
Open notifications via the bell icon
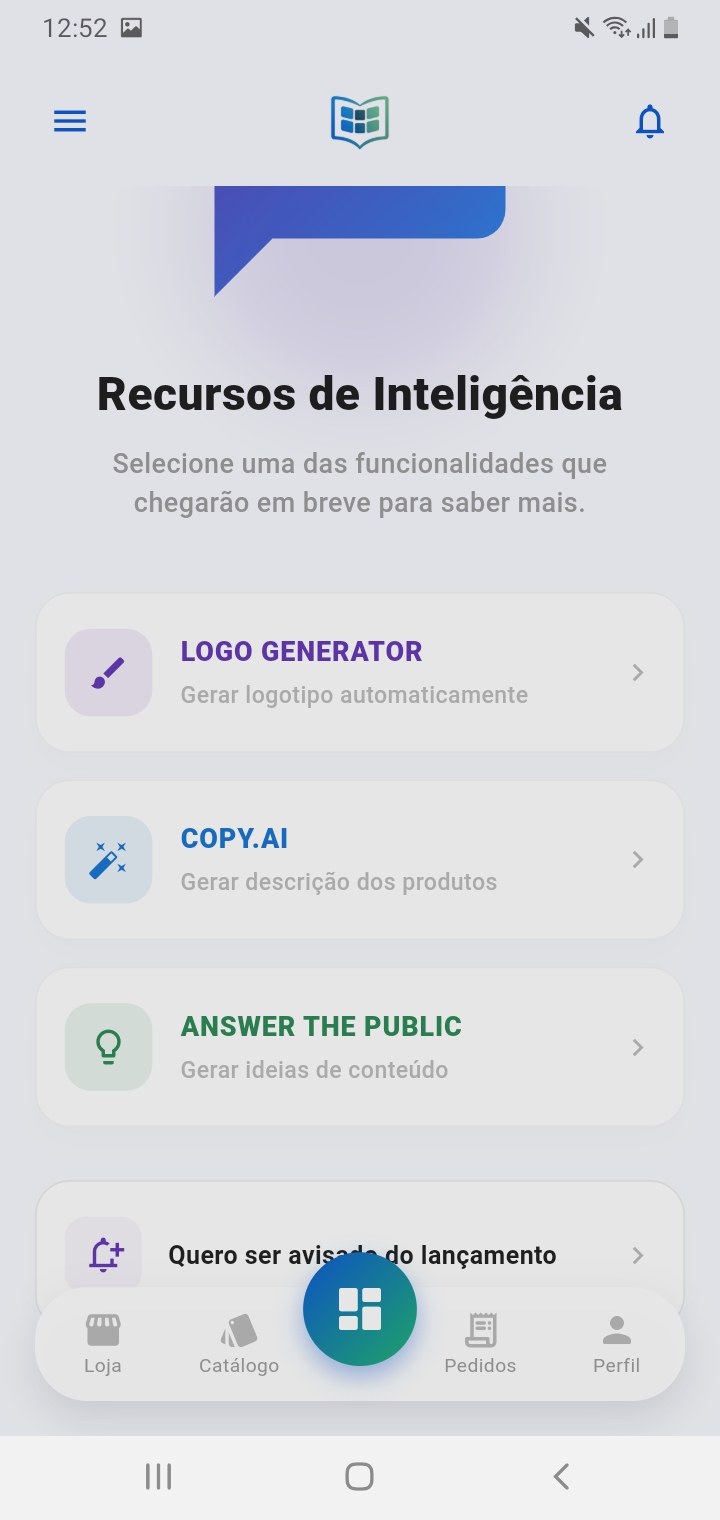click(x=649, y=120)
